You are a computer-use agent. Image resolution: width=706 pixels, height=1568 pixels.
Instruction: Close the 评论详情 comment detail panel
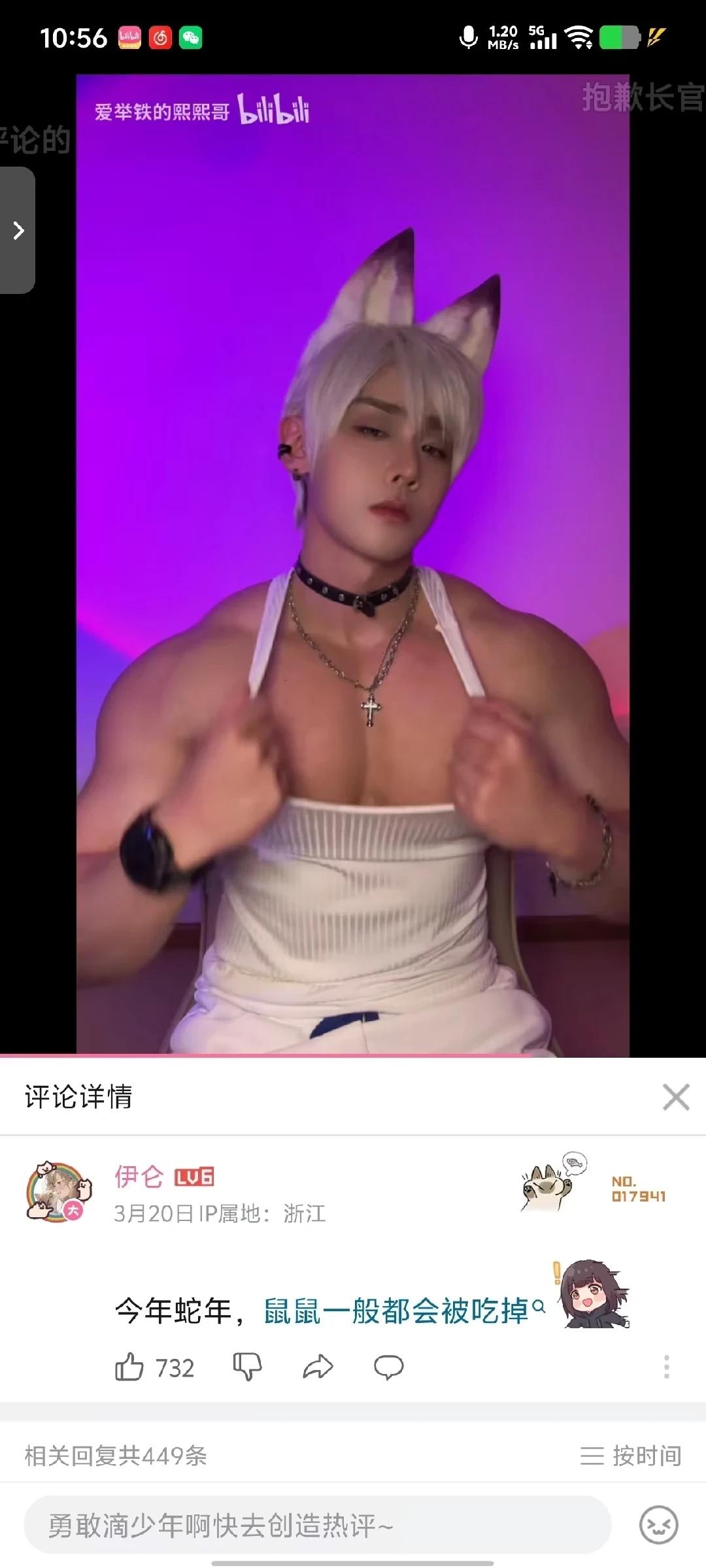[676, 1097]
